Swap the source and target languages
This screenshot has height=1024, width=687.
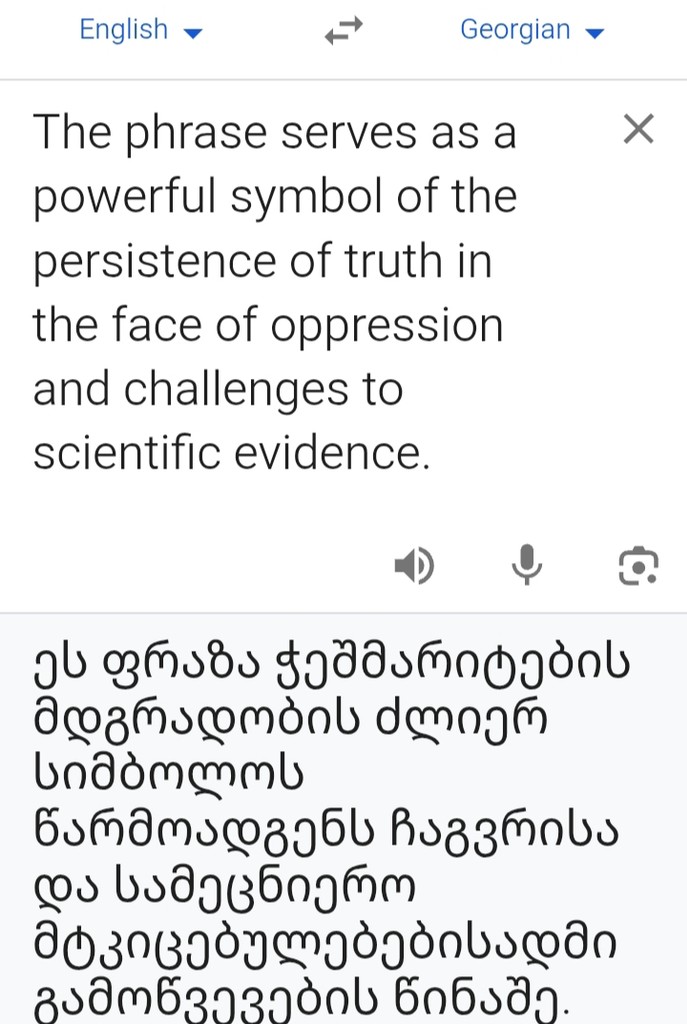tap(343, 32)
